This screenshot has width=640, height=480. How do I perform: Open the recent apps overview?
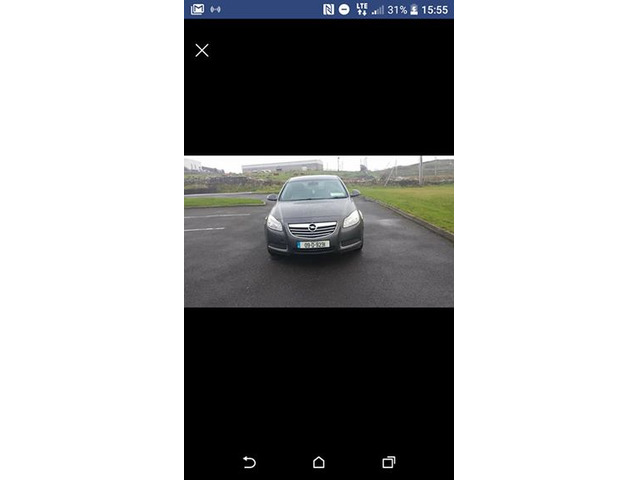point(388,462)
